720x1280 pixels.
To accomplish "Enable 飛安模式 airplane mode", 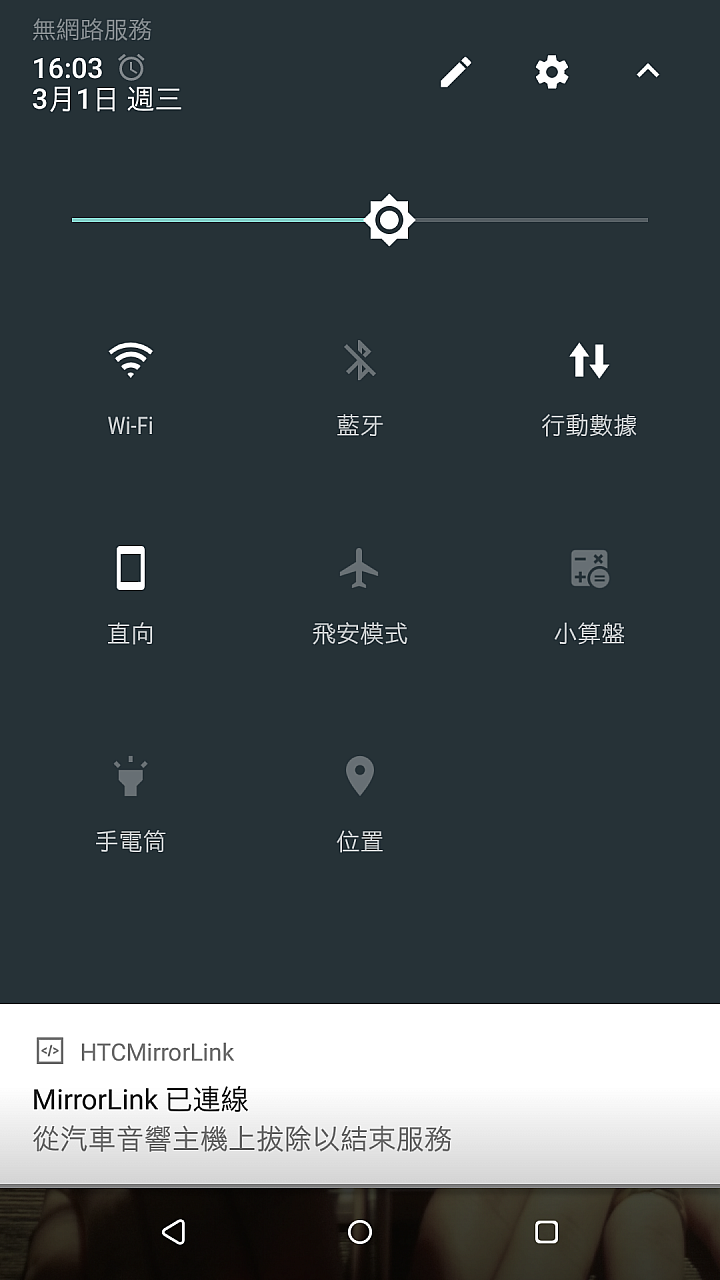I will click(359, 592).
